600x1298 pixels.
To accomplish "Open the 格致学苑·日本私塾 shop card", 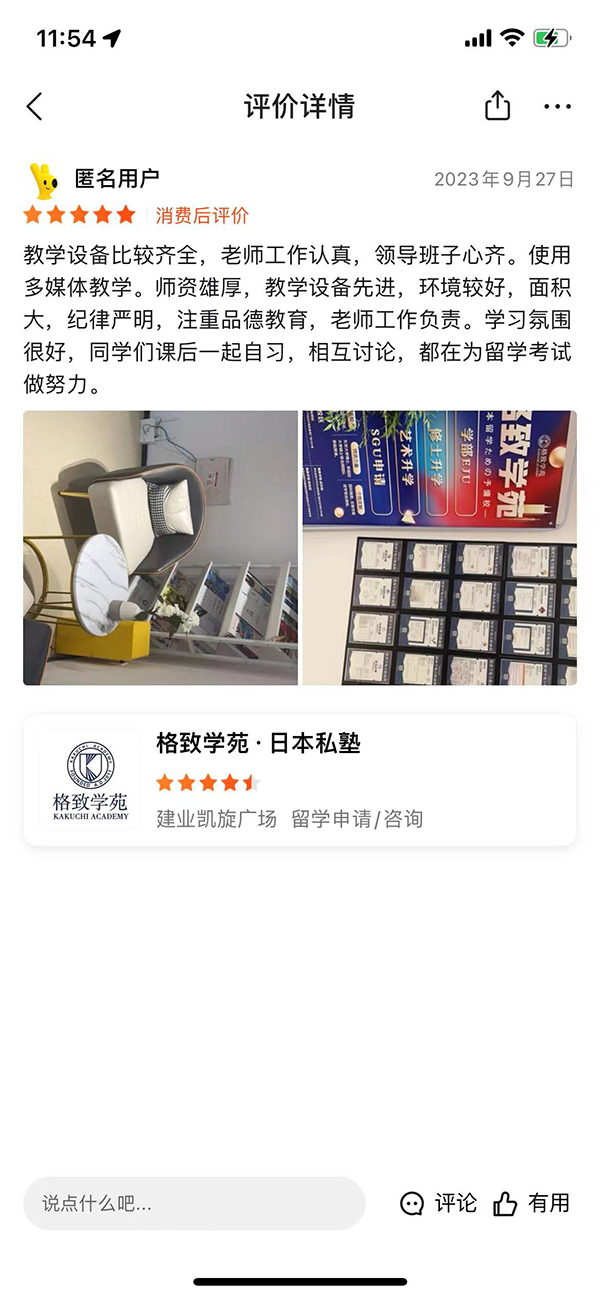I will (300, 780).
